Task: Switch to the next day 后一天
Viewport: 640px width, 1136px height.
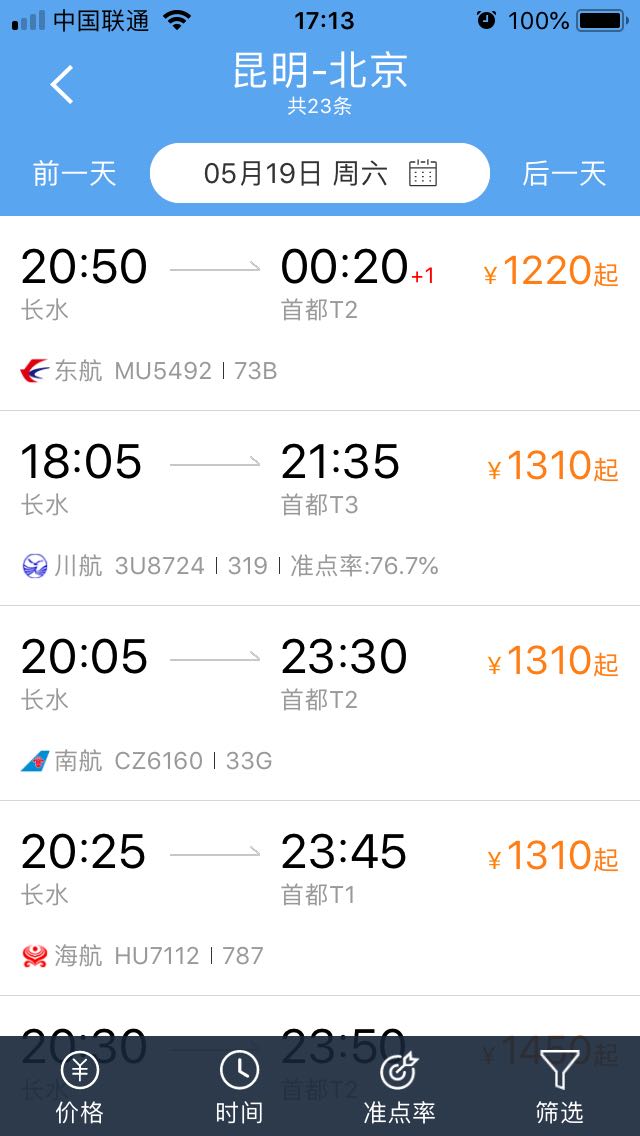Action: [564, 173]
